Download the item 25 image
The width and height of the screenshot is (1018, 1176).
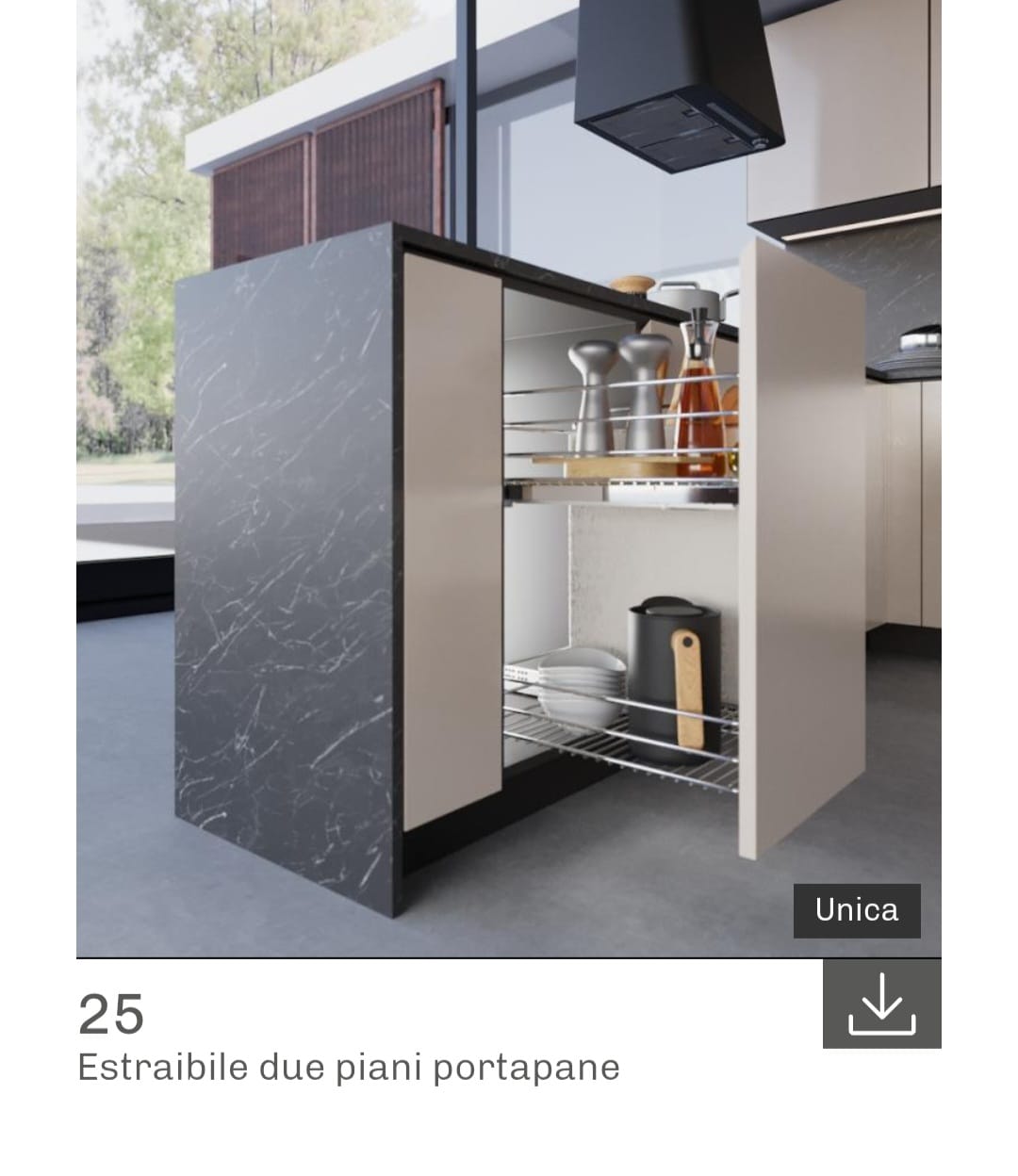[881, 1004]
